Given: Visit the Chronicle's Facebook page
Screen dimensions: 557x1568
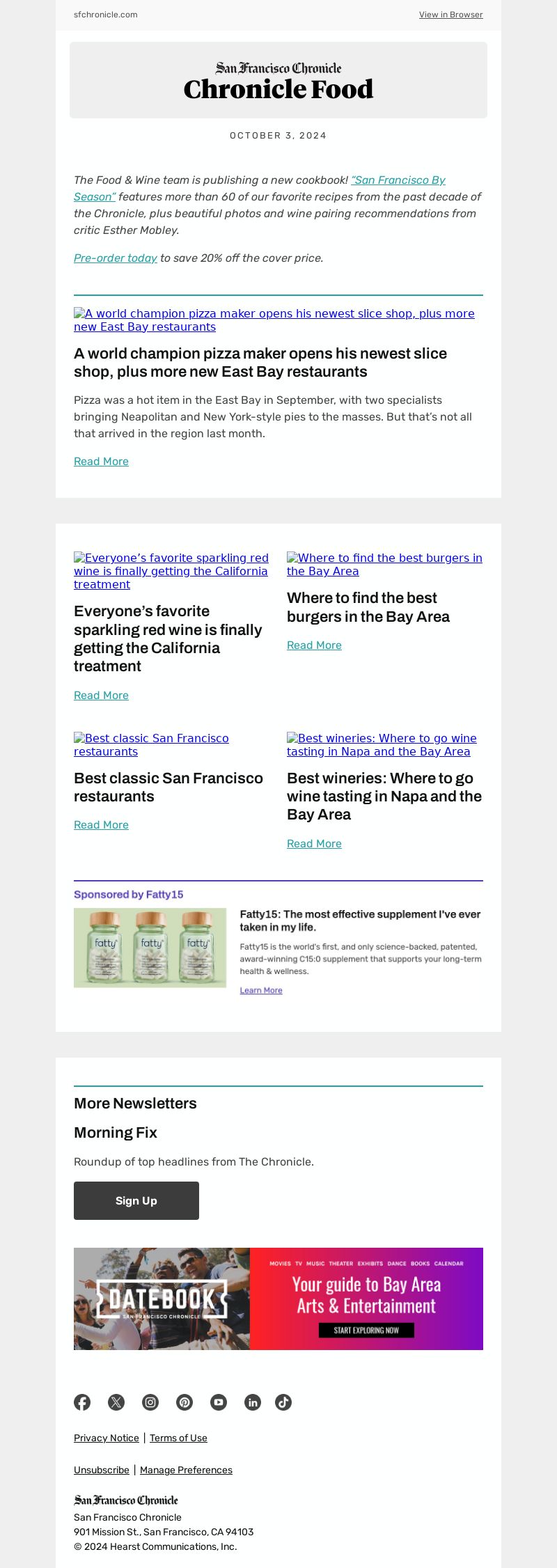Looking at the screenshot, I should 82,1402.
